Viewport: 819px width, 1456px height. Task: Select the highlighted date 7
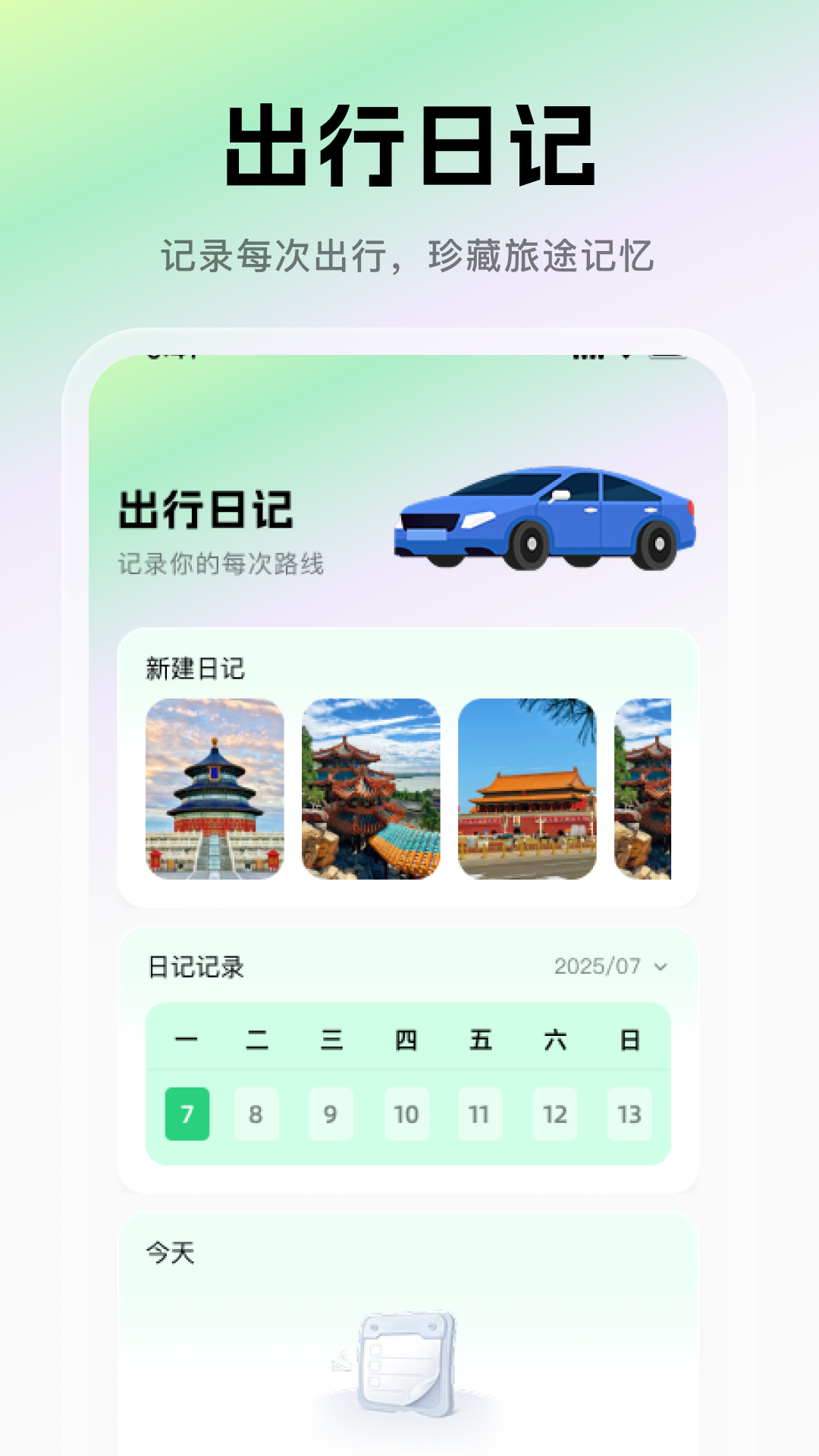(x=186, y=1112)
